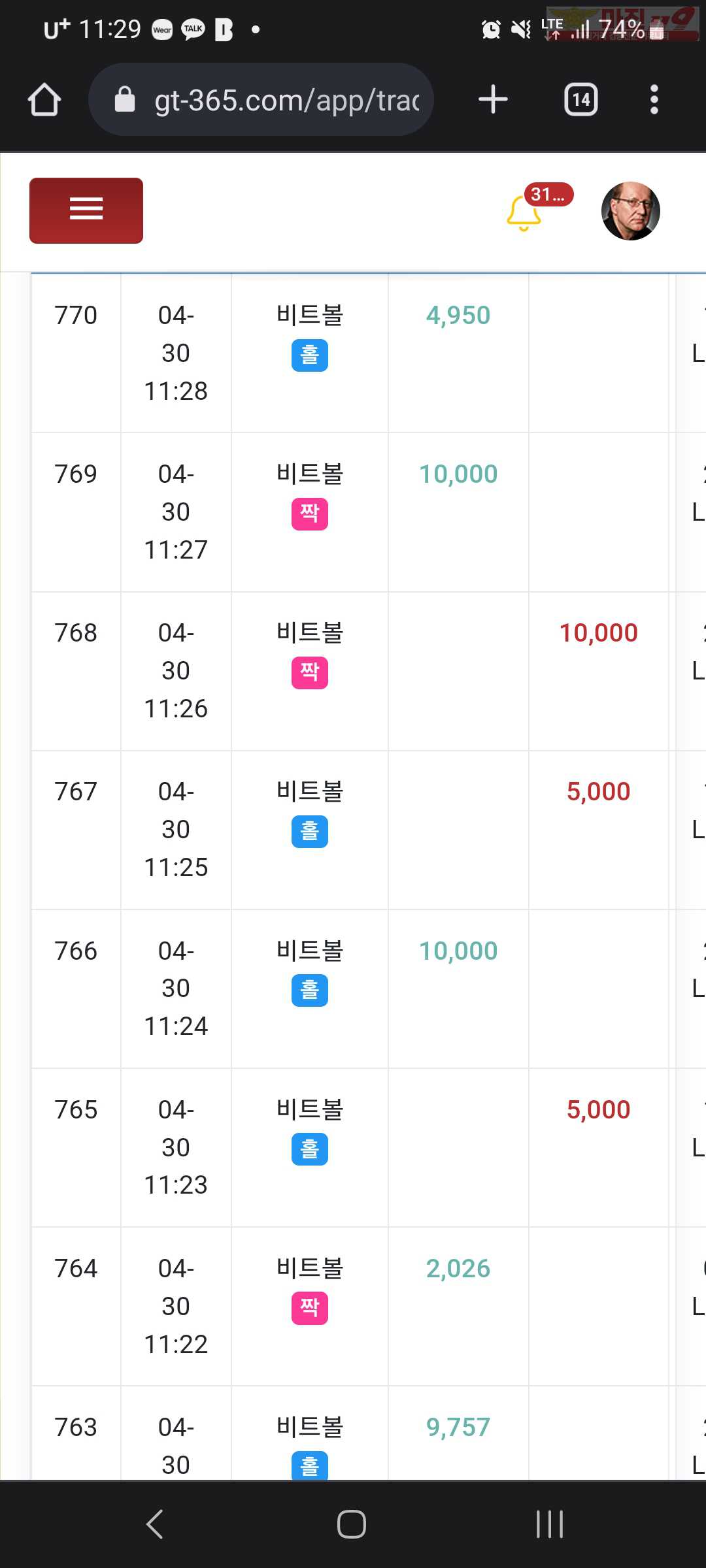
Task: Open a new browser tab
Action: click(x=493, y=99)
